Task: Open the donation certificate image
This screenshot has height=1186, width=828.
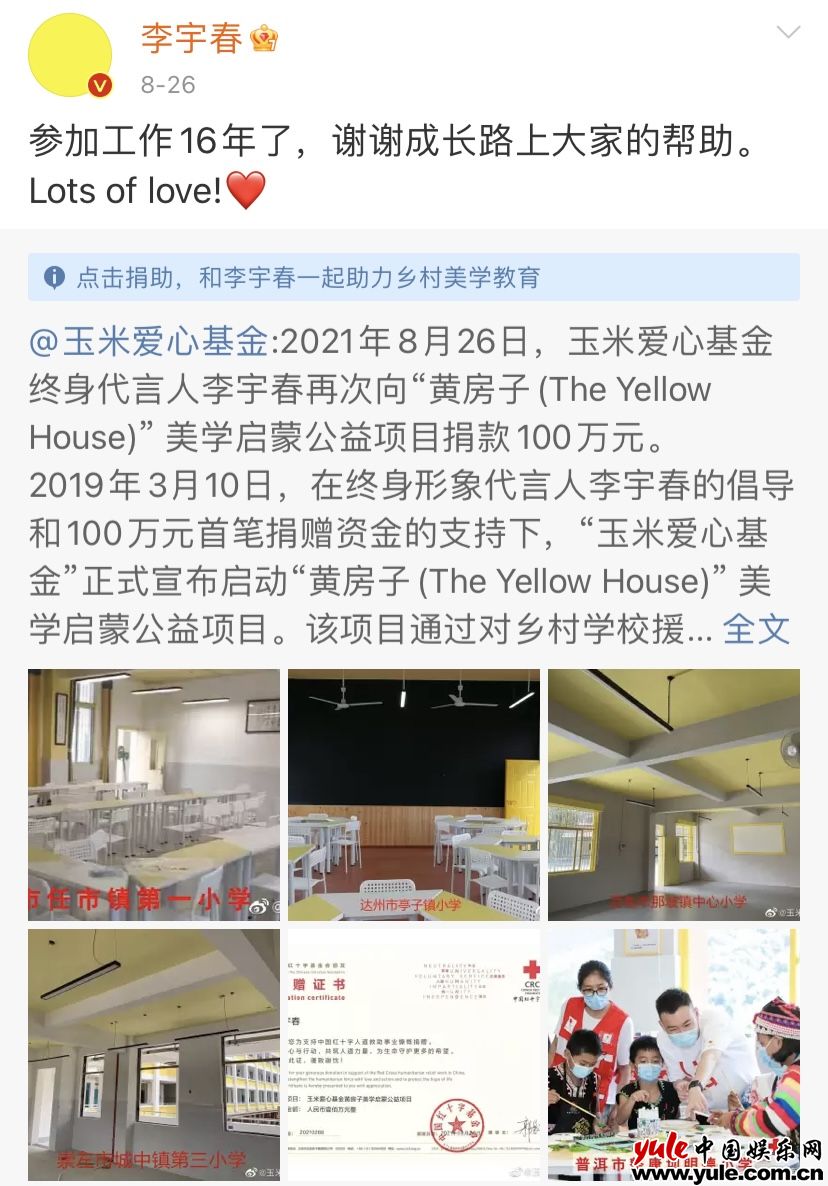Action: (x=413, y=1054)
